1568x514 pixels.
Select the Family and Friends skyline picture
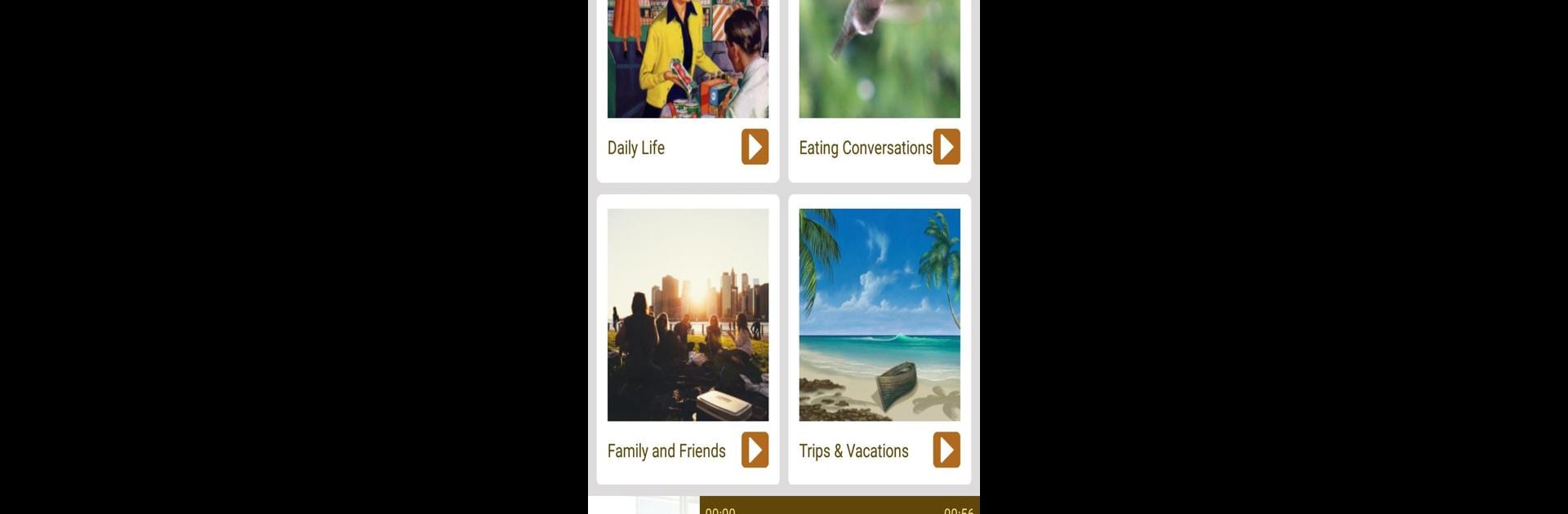coord(688,314)
